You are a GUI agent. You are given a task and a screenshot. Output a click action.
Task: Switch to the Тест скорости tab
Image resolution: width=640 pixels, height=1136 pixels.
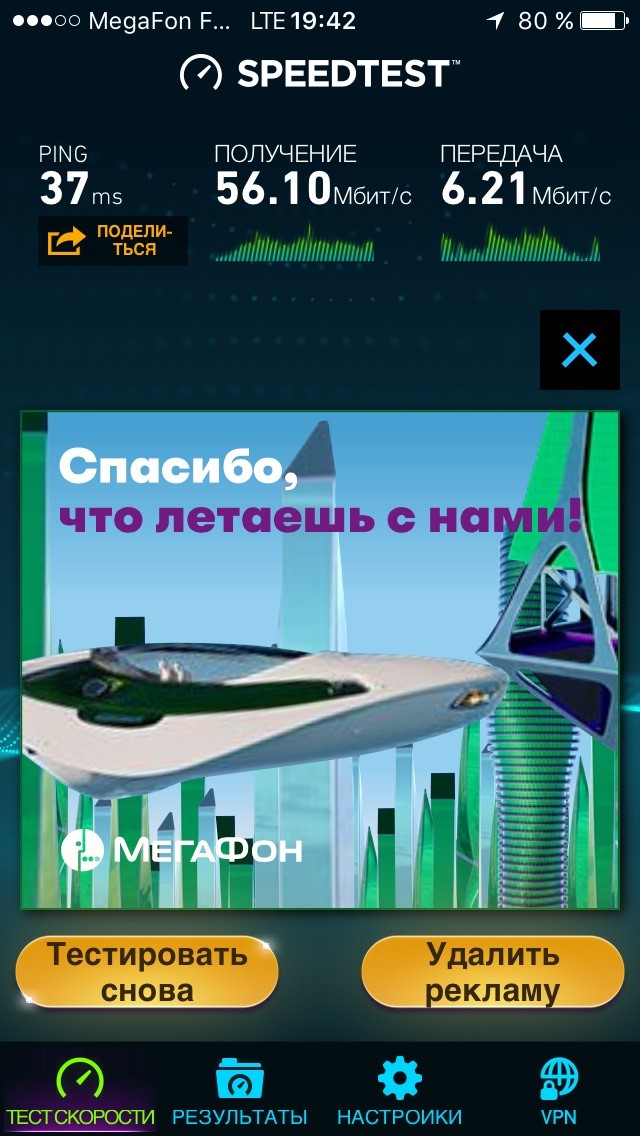pyautogui.click(x=80, y=1092)
